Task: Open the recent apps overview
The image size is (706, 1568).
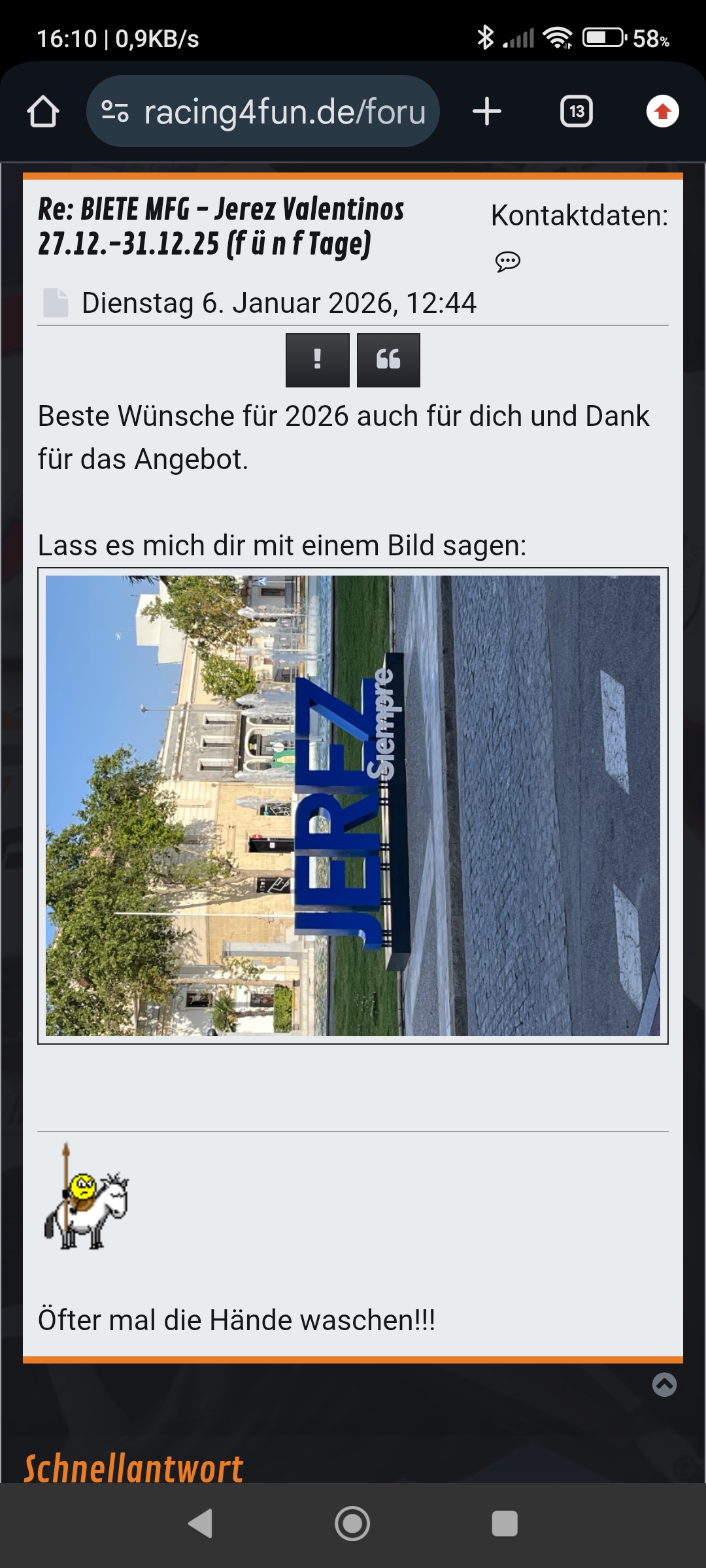Action: 504,1524
